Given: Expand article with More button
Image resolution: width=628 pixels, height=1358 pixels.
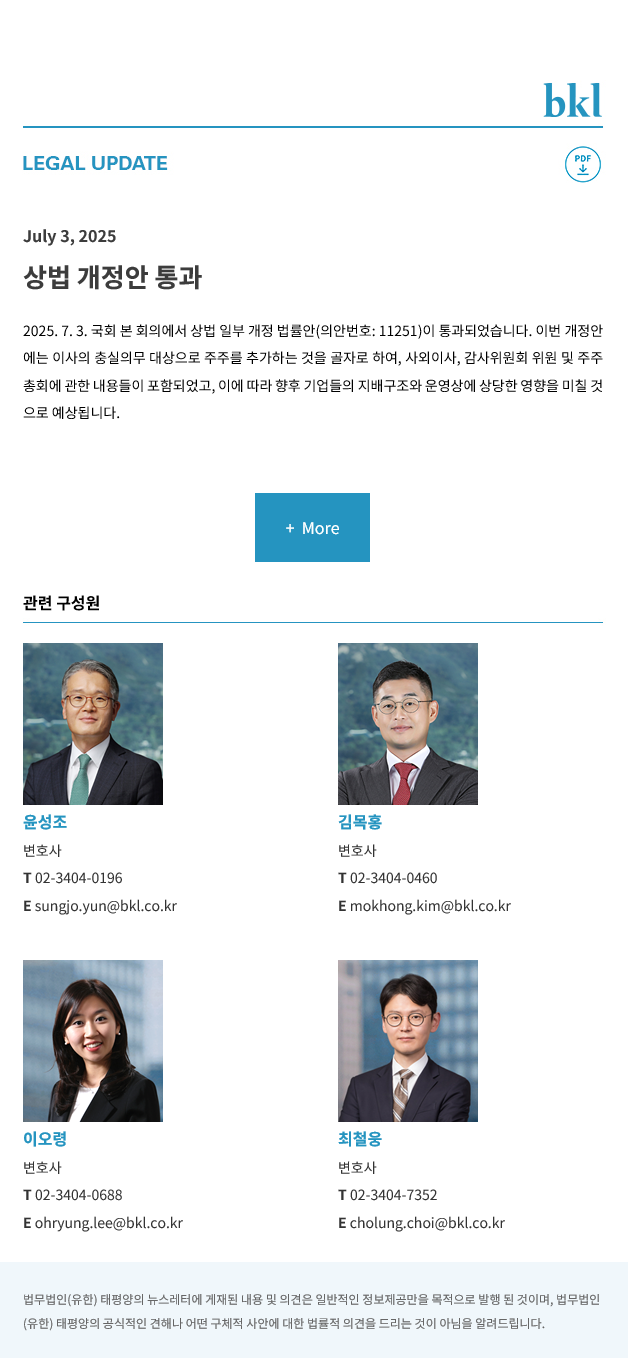Looking at the screenshot, I should [x=312, y=527].
